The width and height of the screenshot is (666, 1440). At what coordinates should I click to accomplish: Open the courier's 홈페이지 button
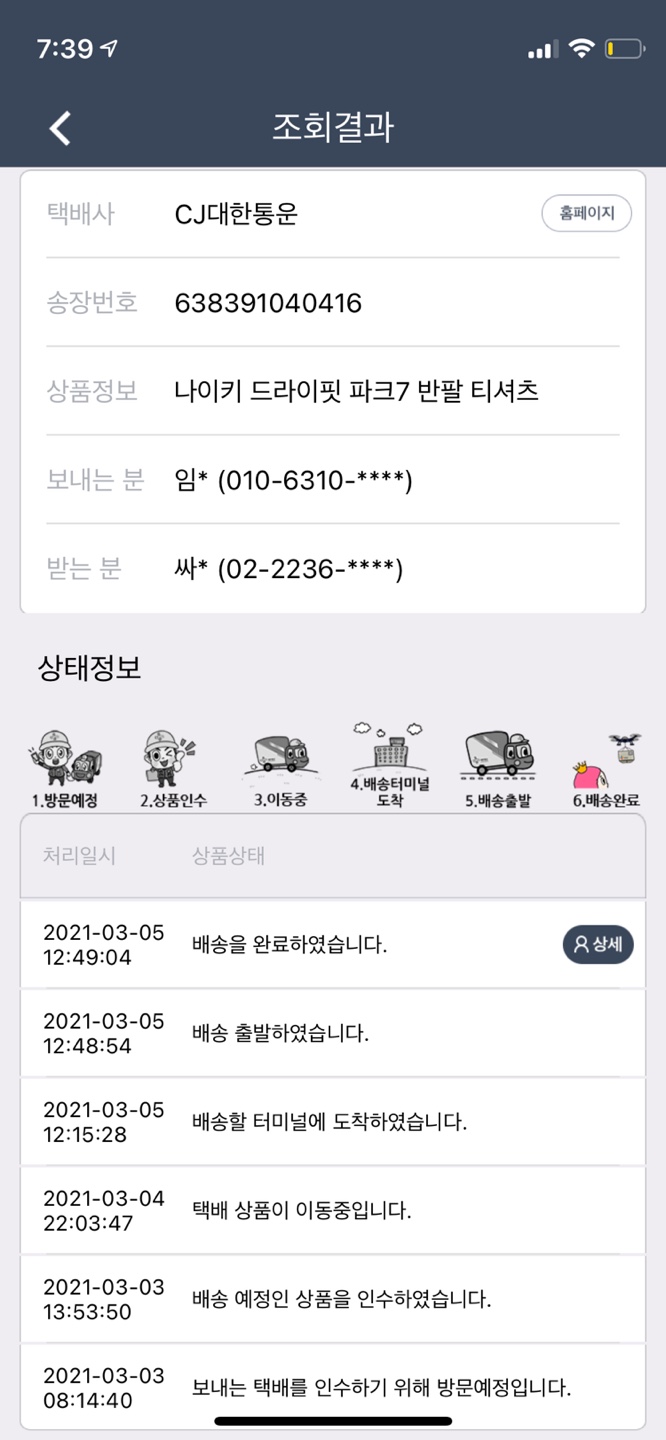[x=586, y=213]
